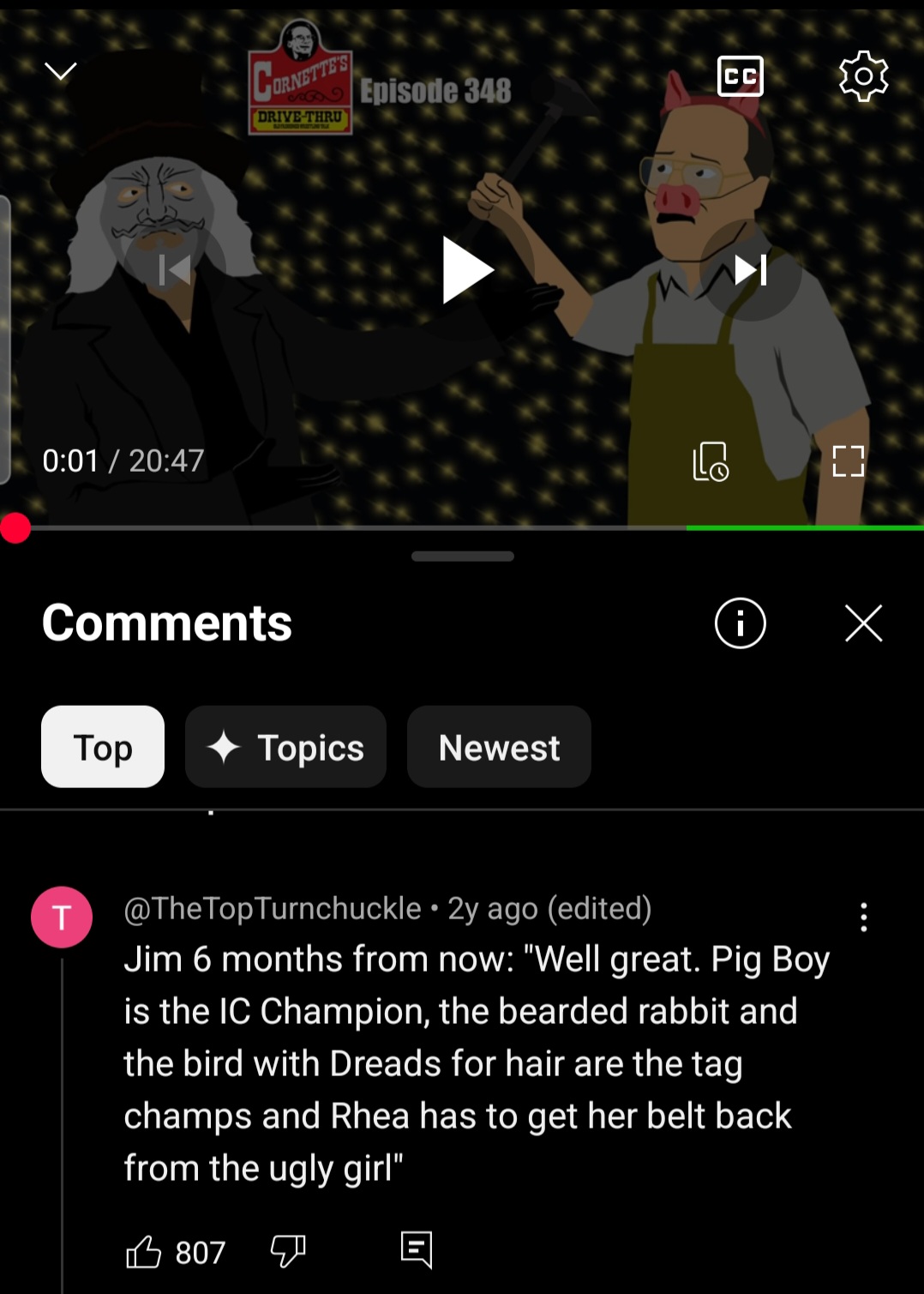Play the video
Screen dimensions: 924x1294
[x=467, y=270]
